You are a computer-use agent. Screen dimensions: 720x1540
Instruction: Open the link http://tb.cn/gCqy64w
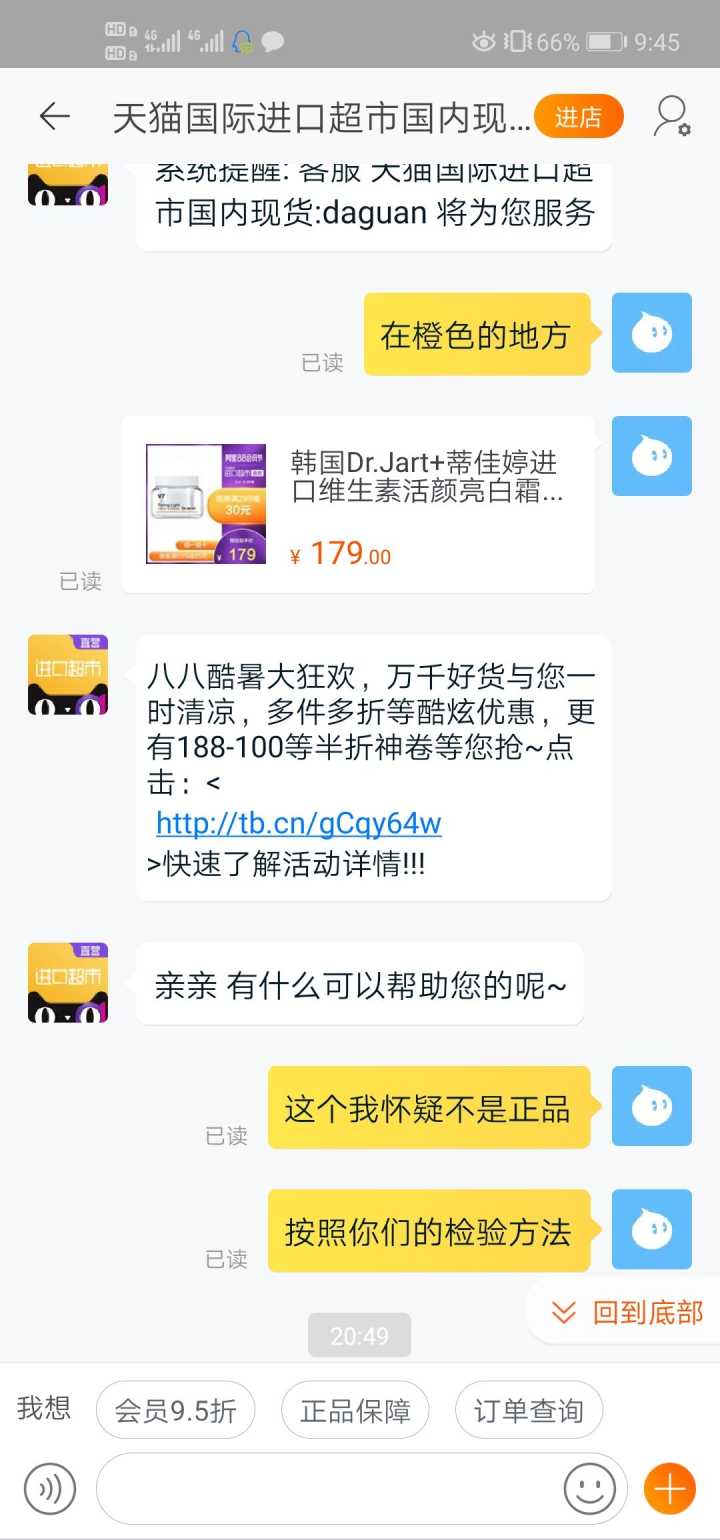[298, 823]
